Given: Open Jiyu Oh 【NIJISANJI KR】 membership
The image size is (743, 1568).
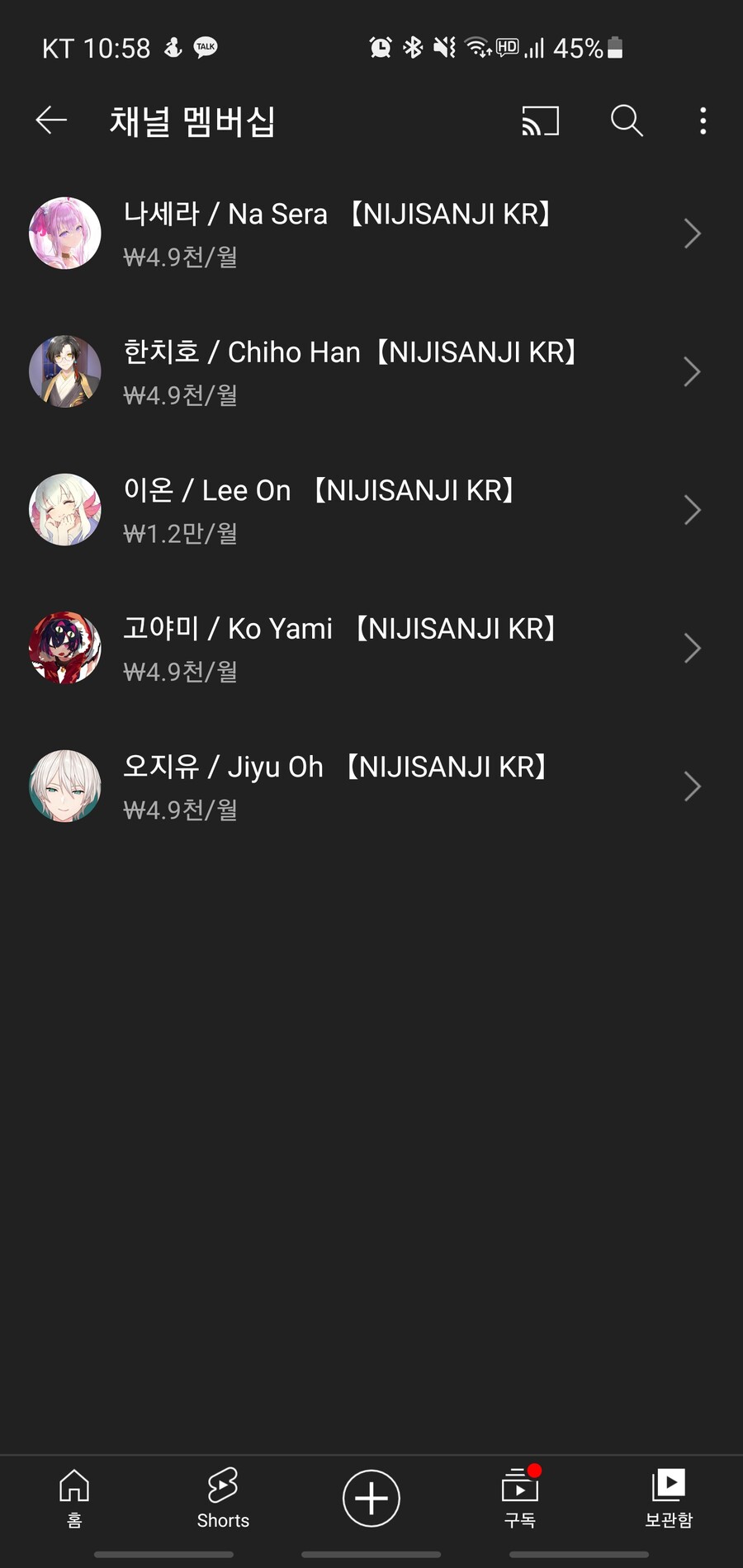Looking at the screenshot, I should (693, 786).
